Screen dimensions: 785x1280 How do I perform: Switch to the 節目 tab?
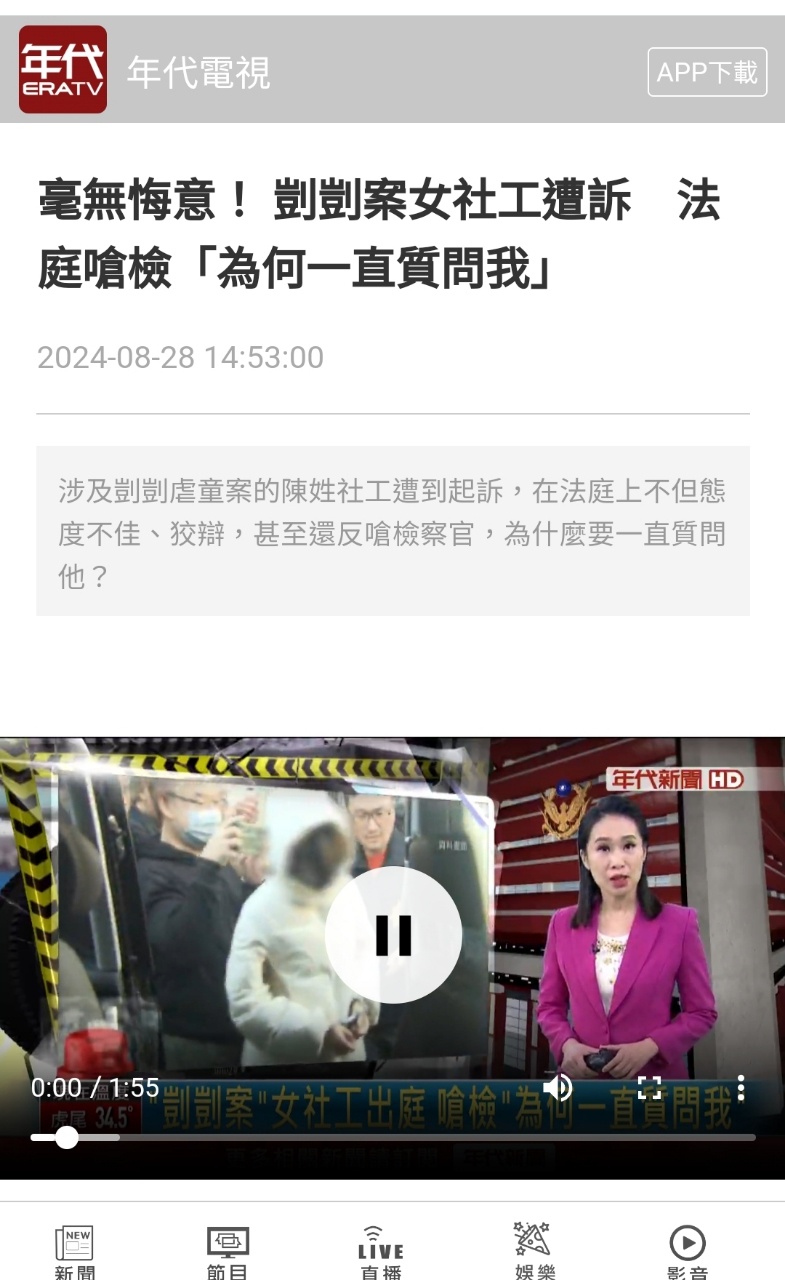pos(228,1252)
